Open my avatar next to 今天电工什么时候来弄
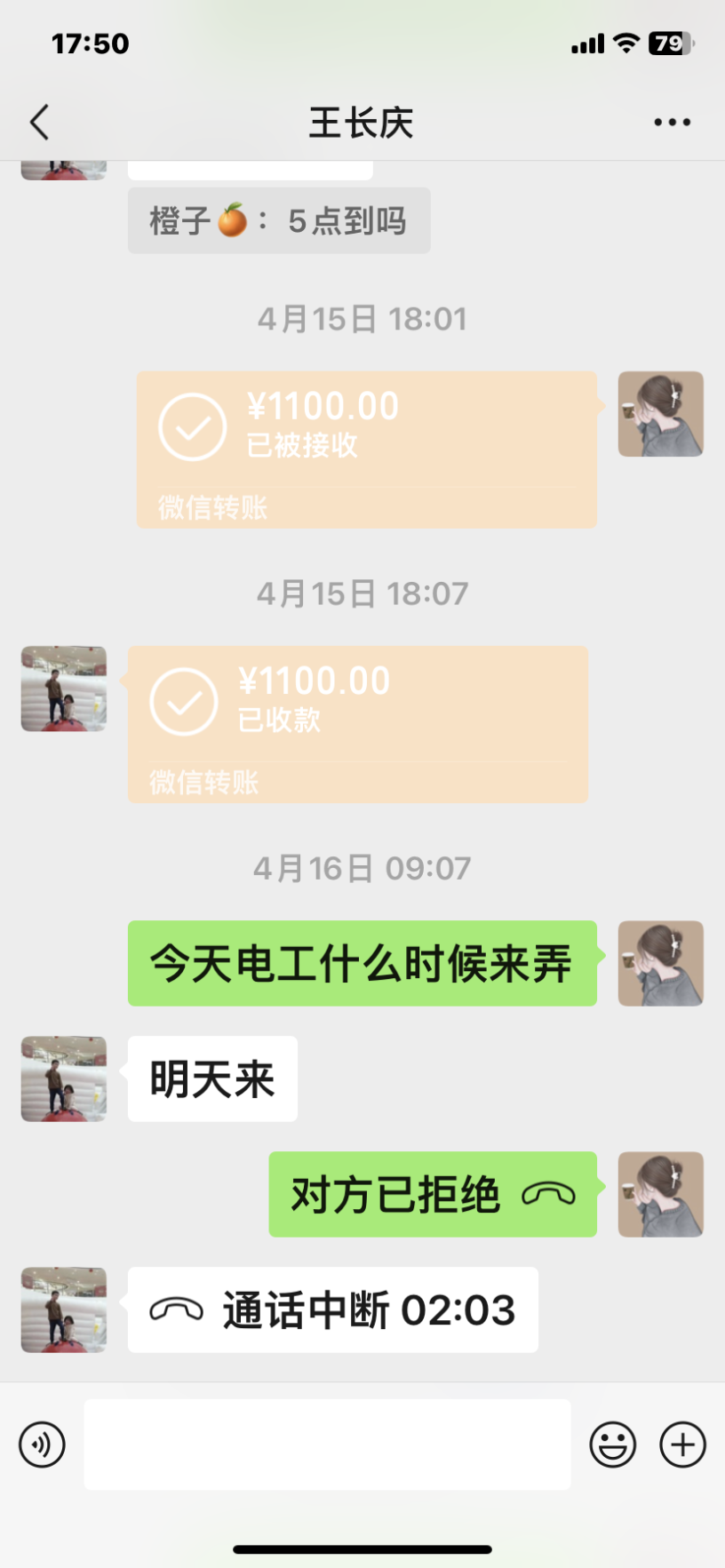Viewport: 725px width, 1568px height. coord(660,963)
